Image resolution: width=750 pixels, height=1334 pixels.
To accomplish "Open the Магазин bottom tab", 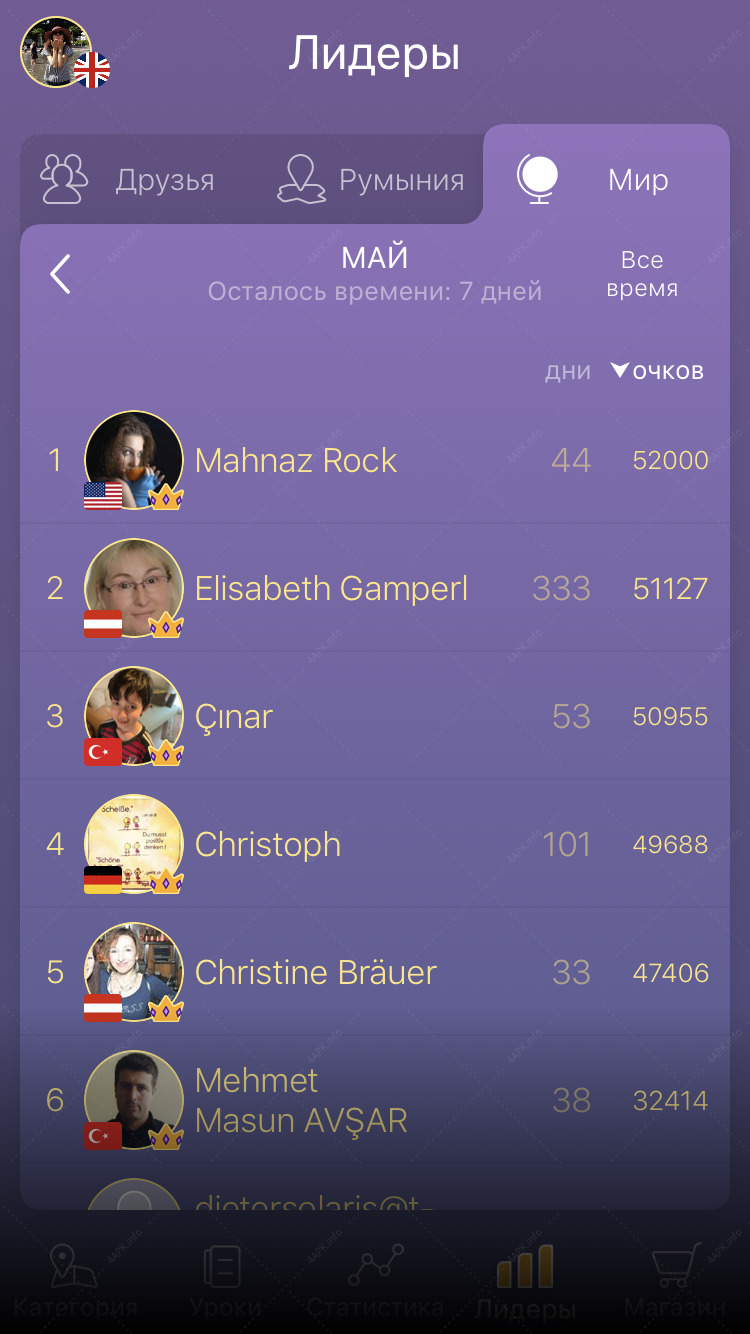I will (x=675, y=1281).
